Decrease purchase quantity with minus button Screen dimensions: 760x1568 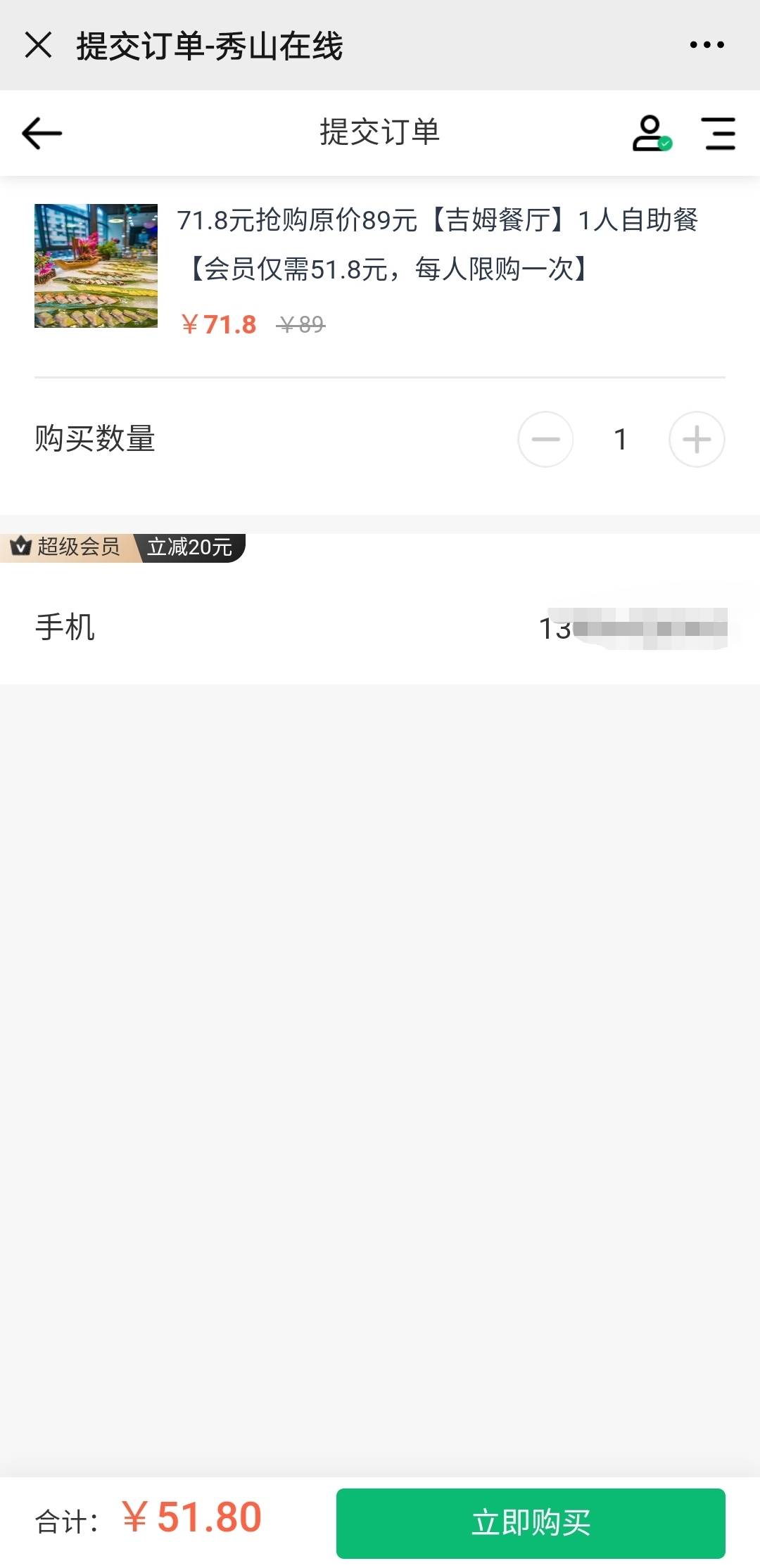tap(545, 439)
